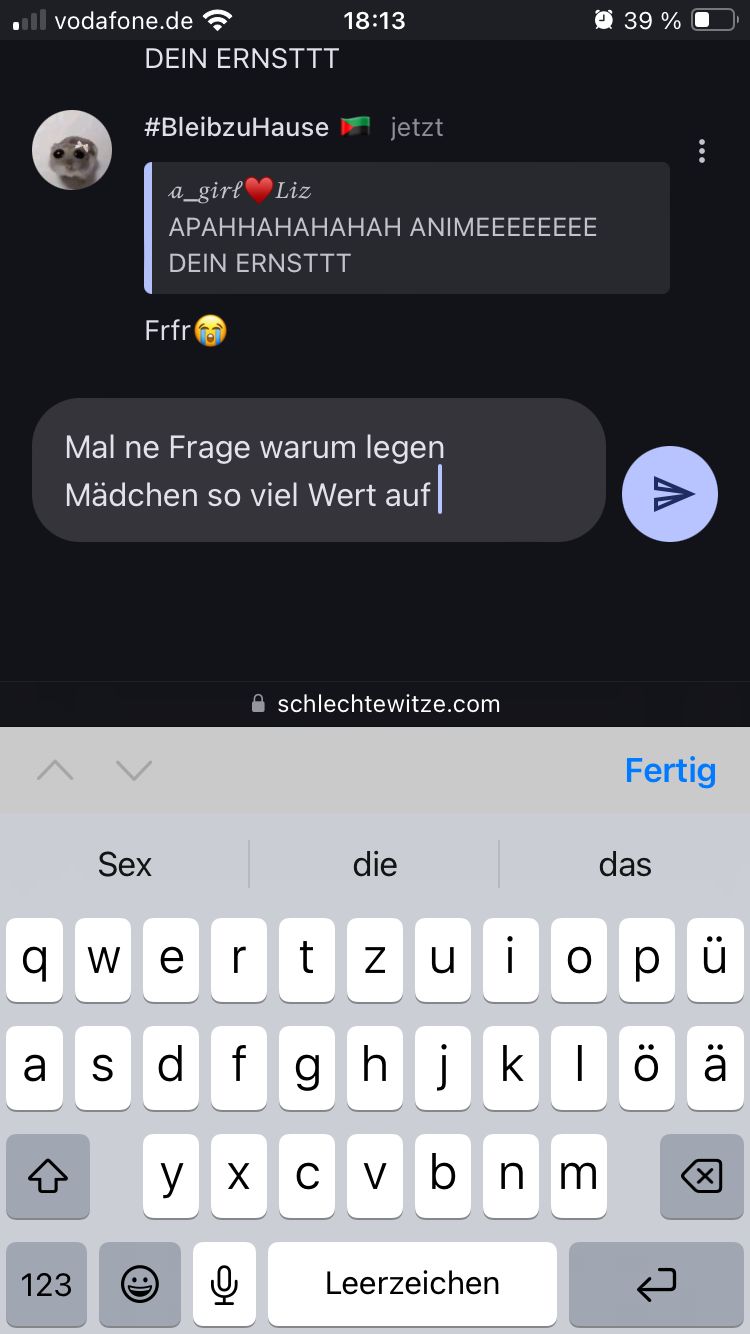Open the #BleibzuHause user profile
Screen dimensions: 750x1334
[x=237, y=128]
